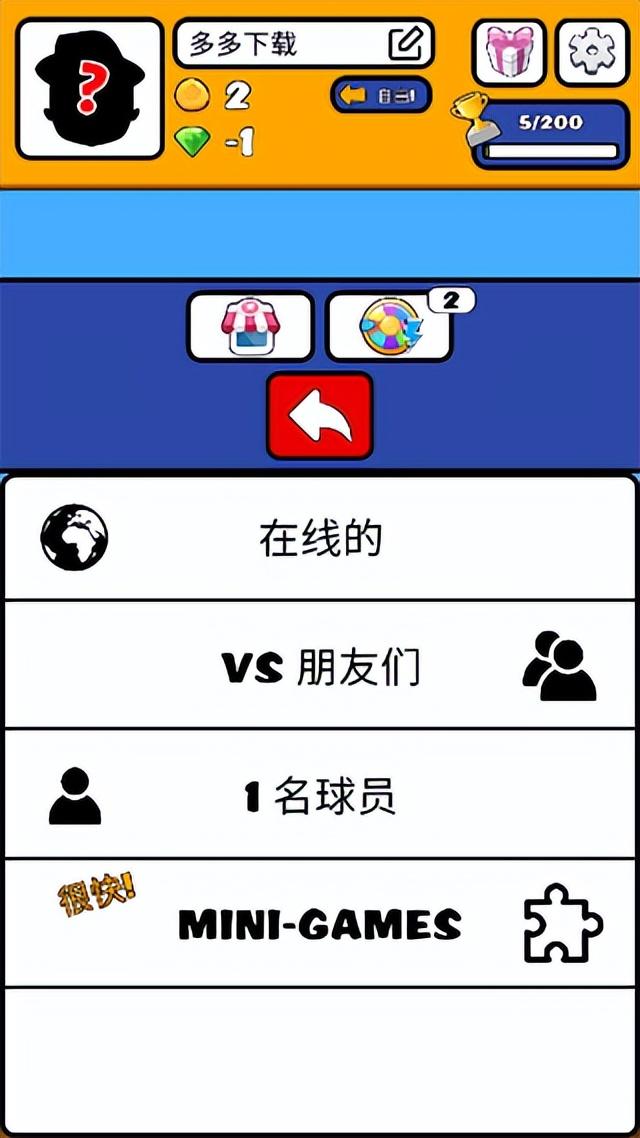Viewport: 640px width, 1138px height.
Task: Open the lucky spin wheel
Action: pos(389,327)
